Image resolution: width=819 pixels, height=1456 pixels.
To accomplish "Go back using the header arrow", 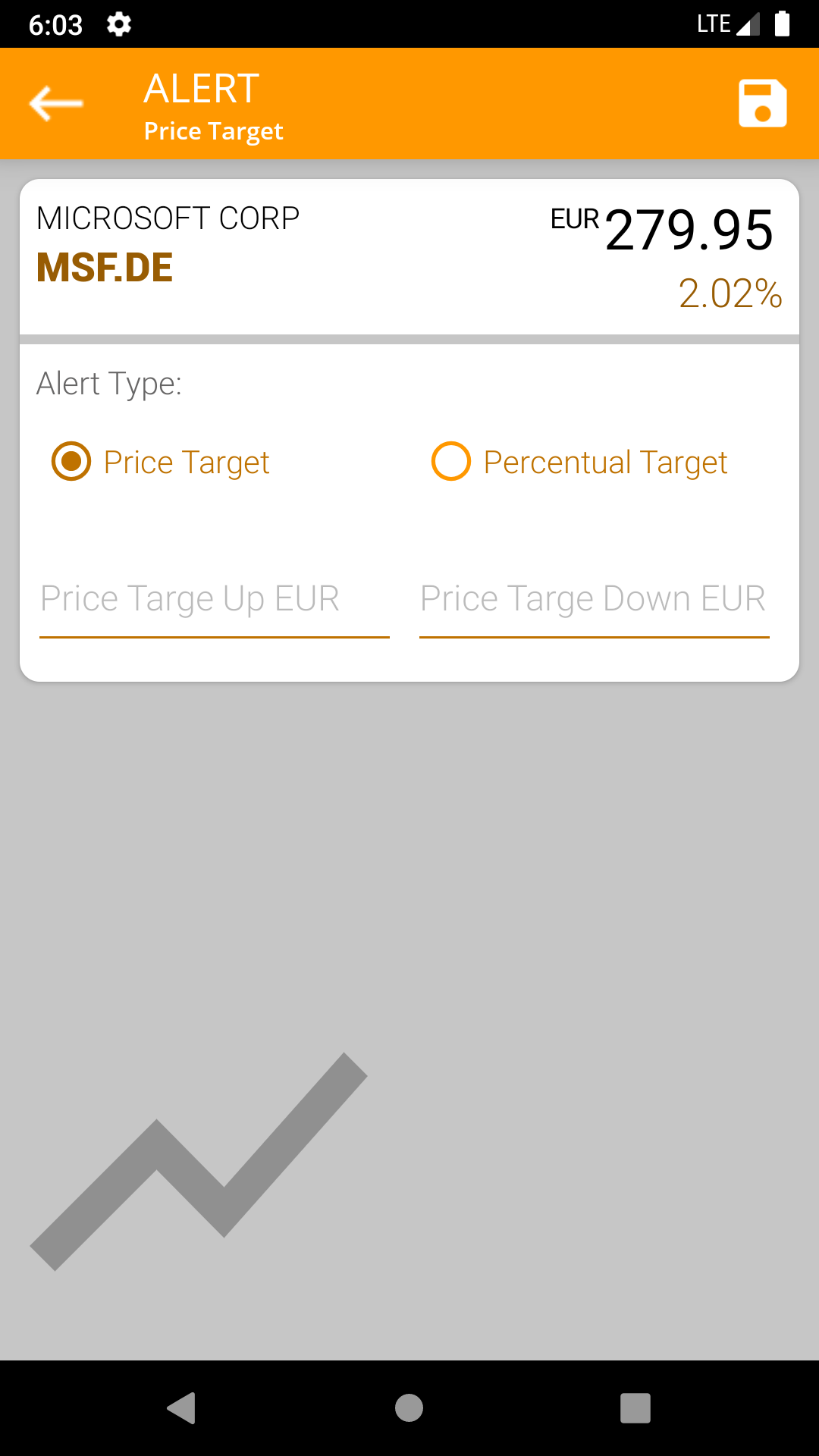I will point(56,103).
